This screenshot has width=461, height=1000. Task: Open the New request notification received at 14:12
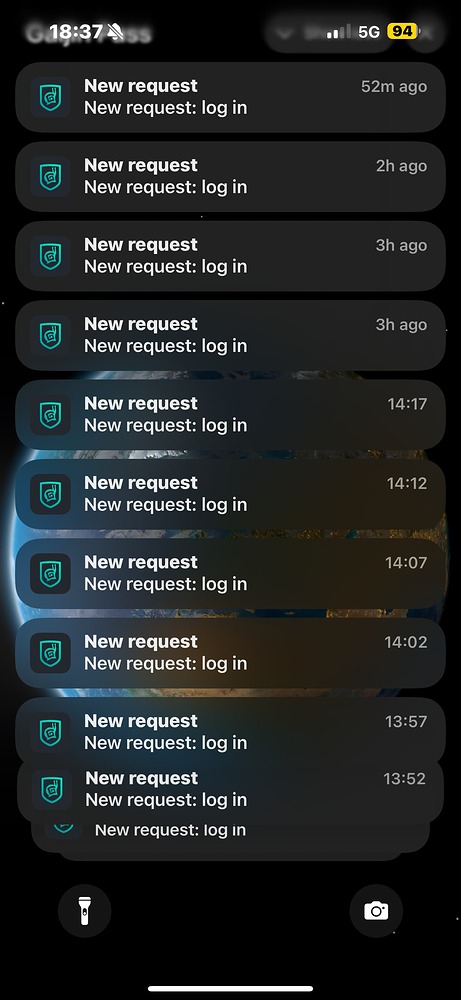(230, 494)
